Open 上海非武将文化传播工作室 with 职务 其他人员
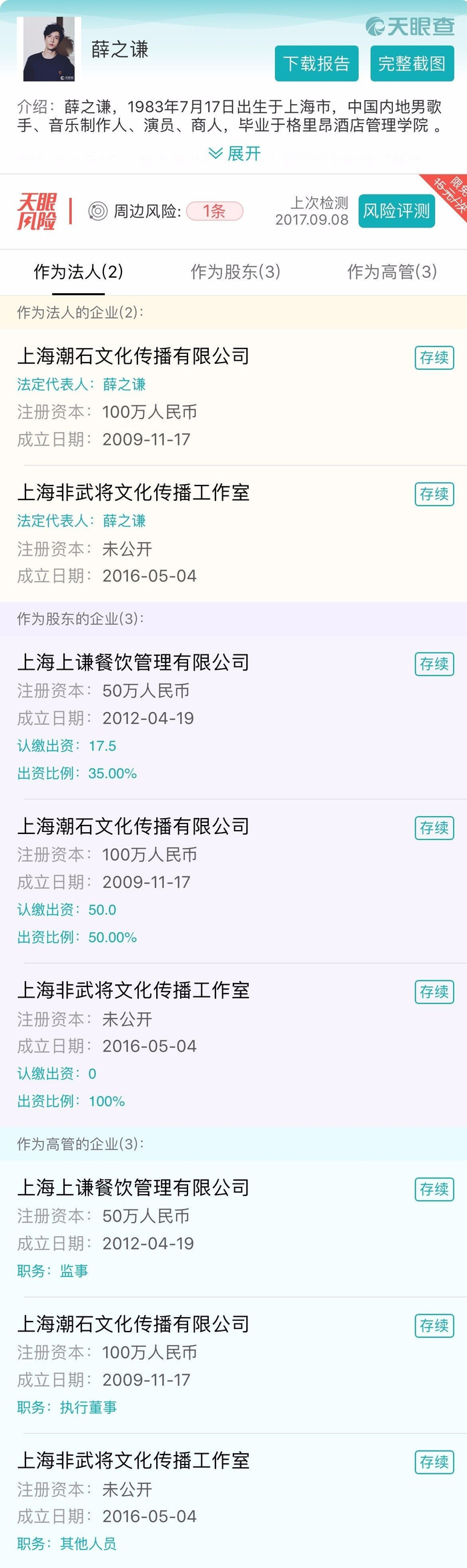Screen dimensions: 467x1568 coord(133,1460)
